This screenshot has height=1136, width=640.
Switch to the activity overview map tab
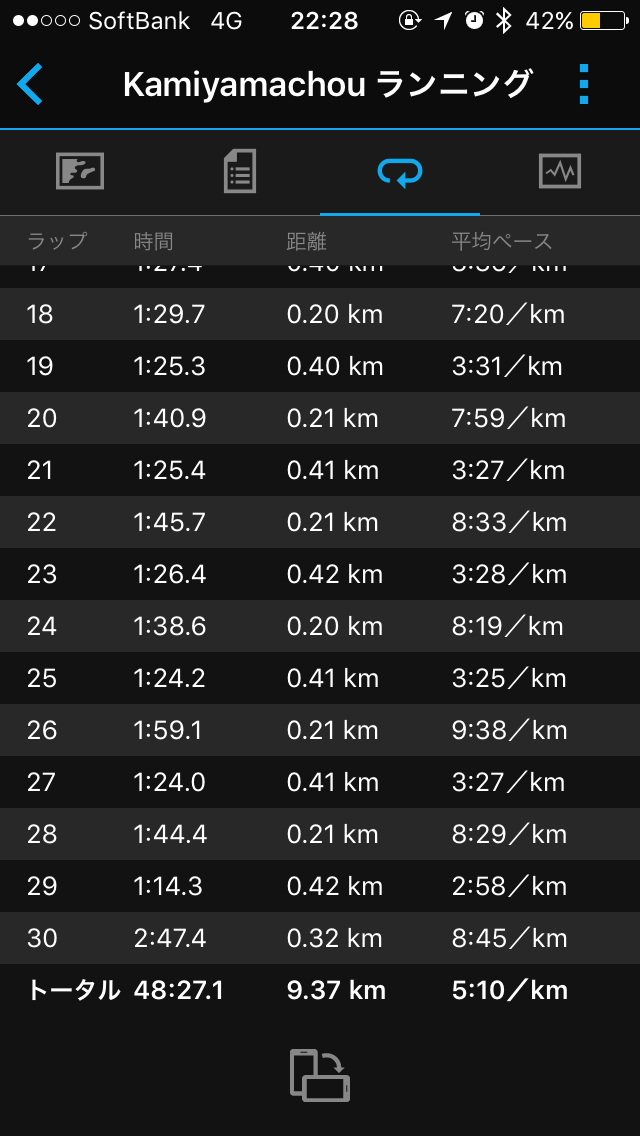click(80, 172)
